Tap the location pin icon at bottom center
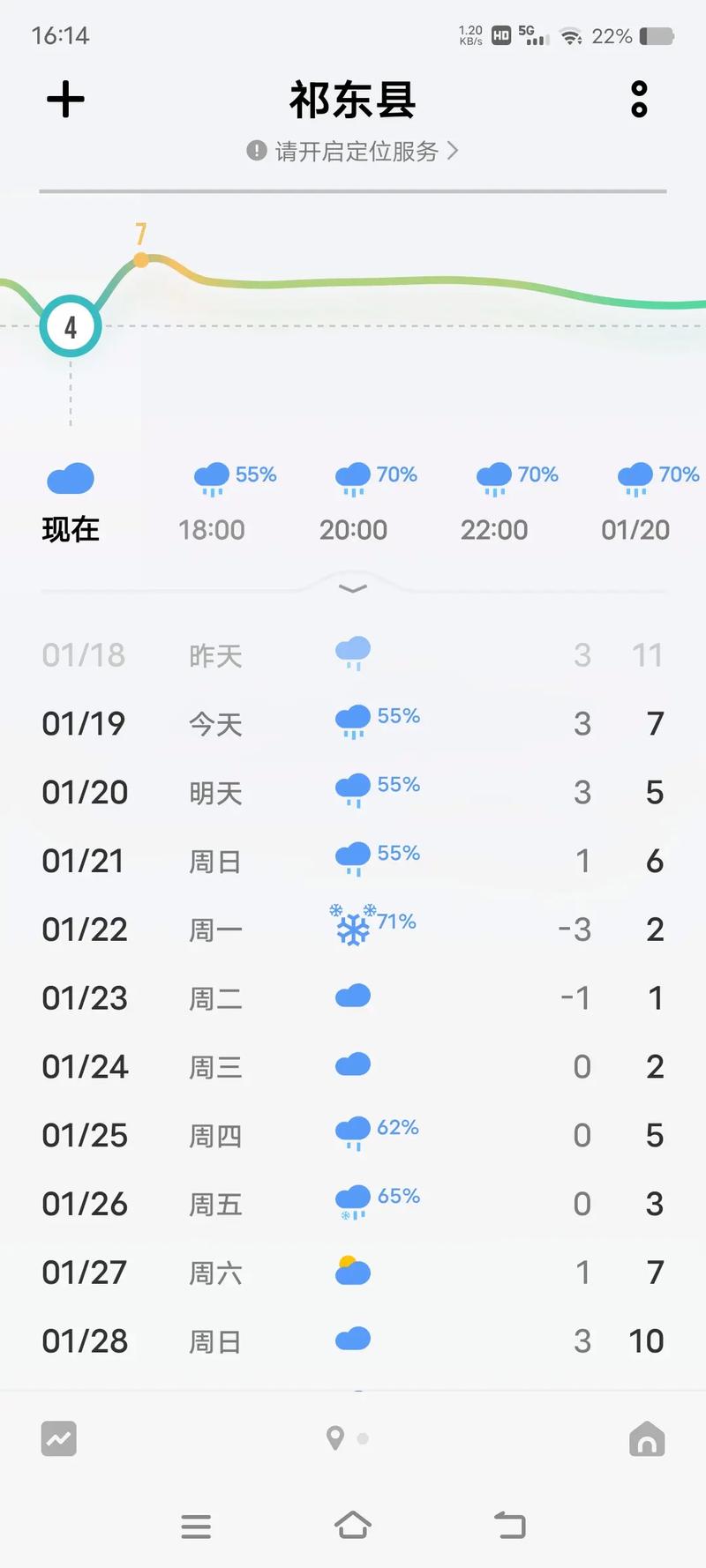This screenshot has width=706, height=1568. click(335, 1438)
